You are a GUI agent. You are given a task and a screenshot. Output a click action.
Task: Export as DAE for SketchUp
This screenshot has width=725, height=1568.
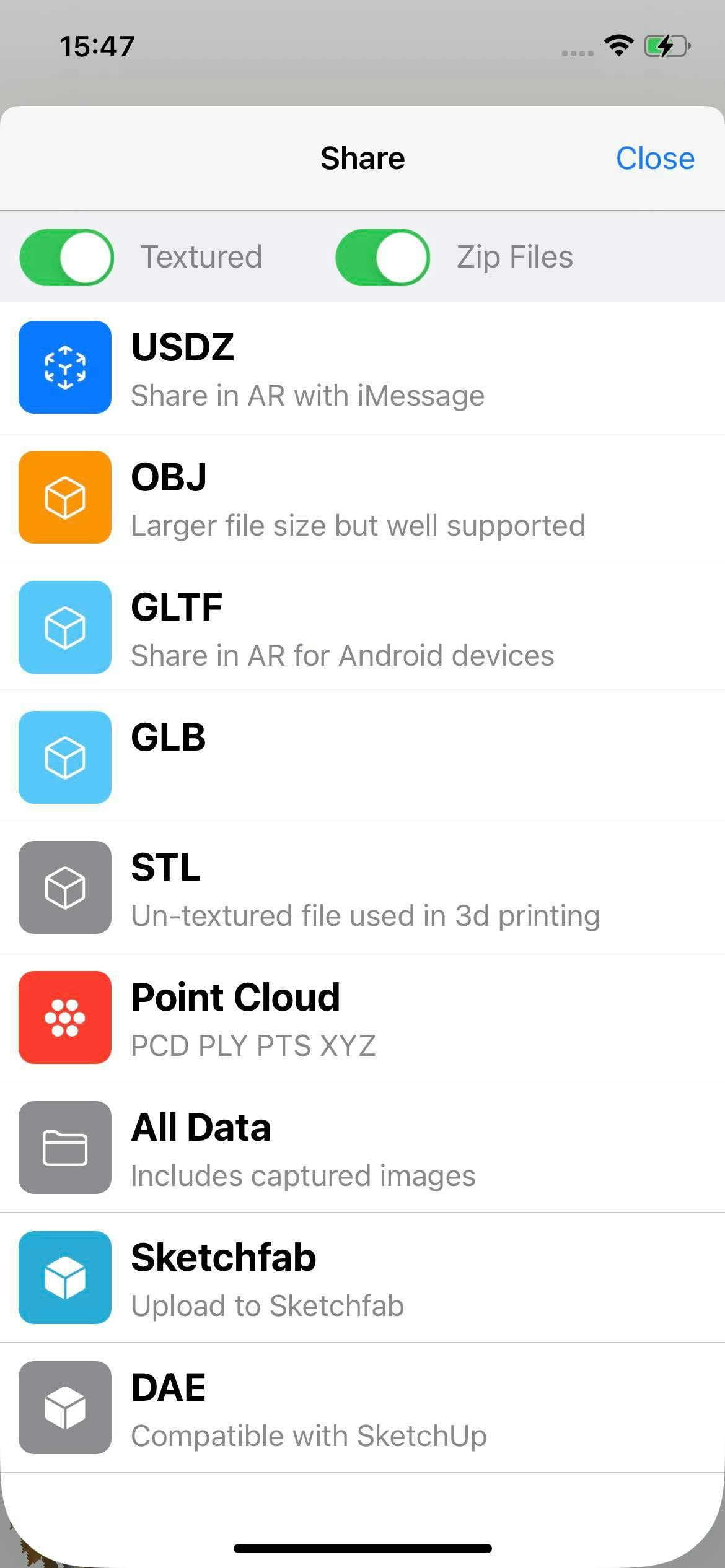(362, 1408)
